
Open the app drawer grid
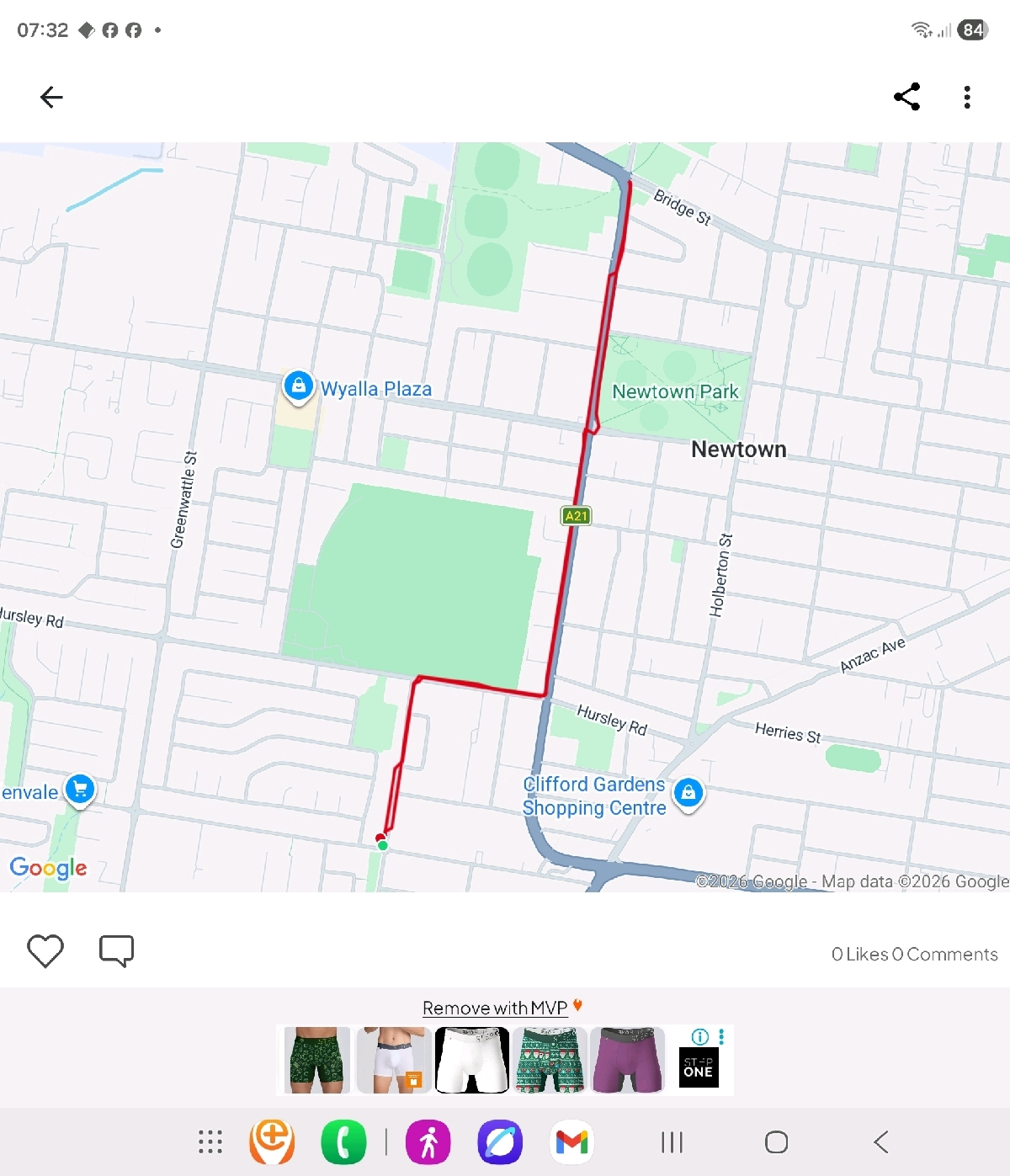coord(210,1142)
